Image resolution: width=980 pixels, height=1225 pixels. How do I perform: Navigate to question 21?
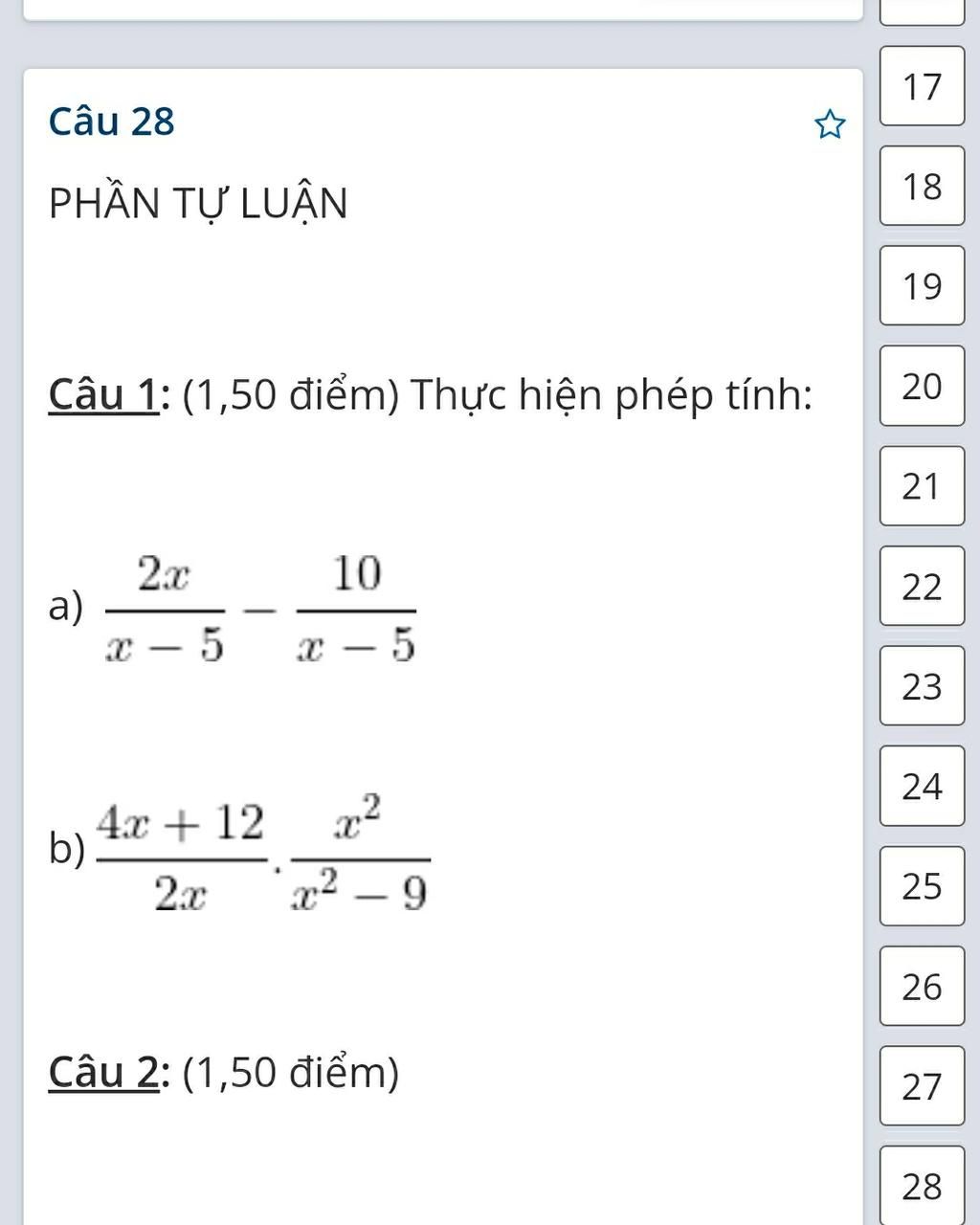(922, 486)
